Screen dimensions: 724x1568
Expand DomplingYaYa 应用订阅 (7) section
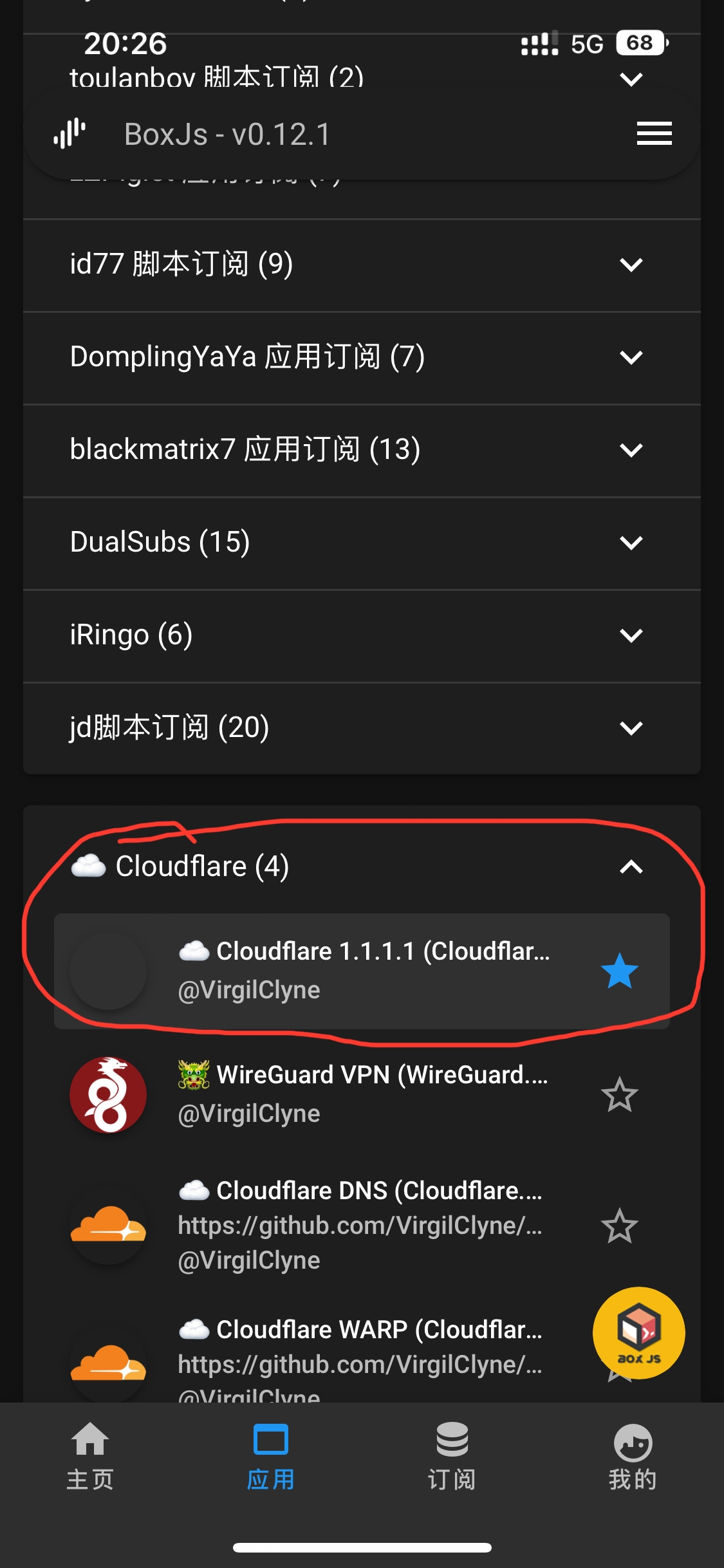click(x=631, y=357)
